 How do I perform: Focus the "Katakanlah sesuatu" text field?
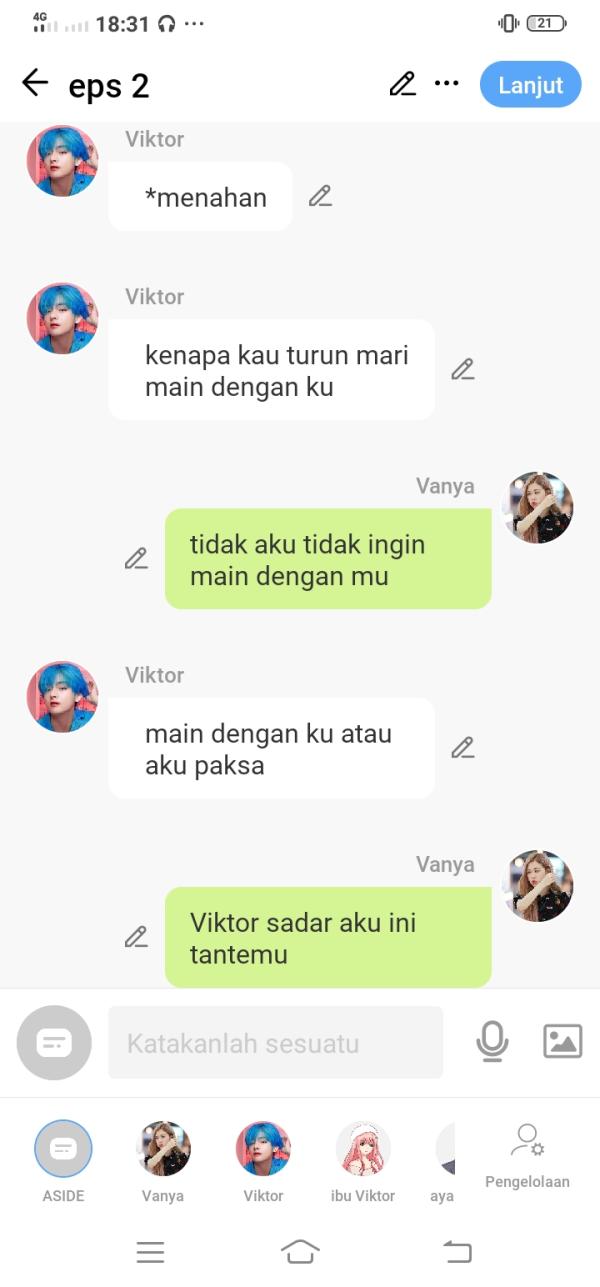(x=275, y=1043)
